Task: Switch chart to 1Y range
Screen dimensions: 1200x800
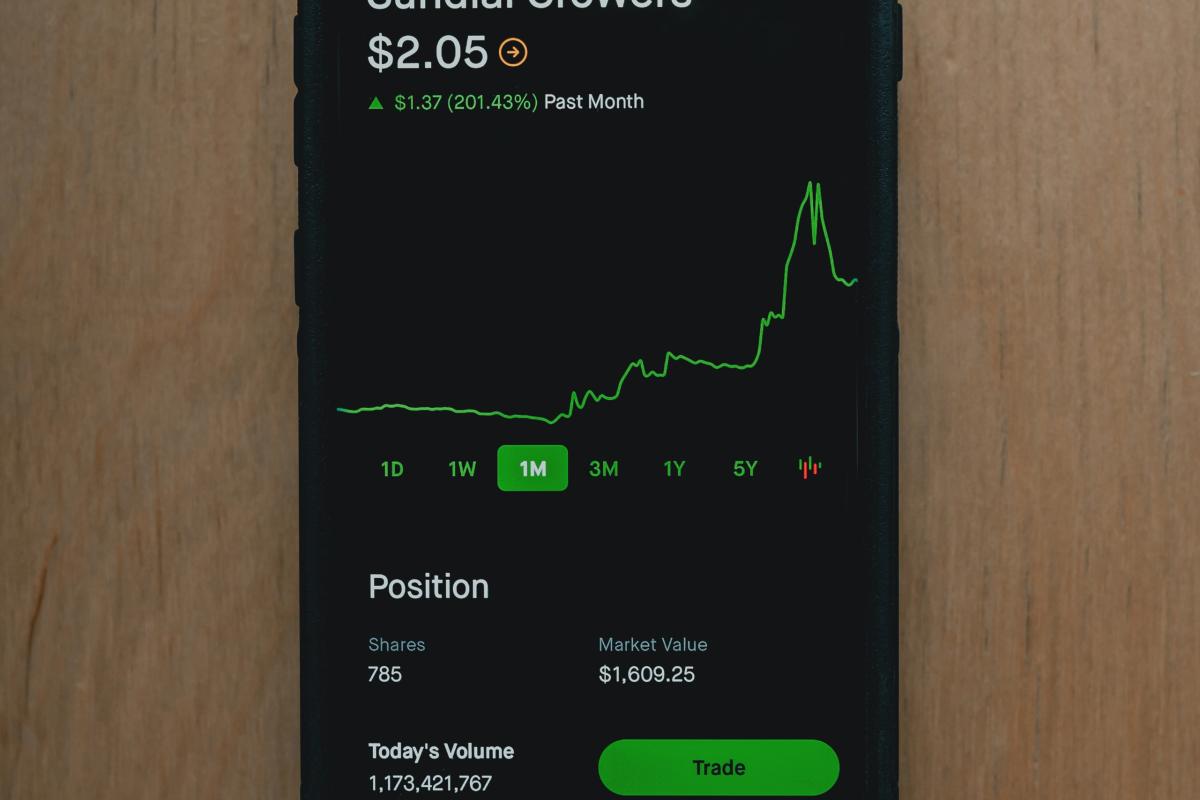Action: pos(675,468)
